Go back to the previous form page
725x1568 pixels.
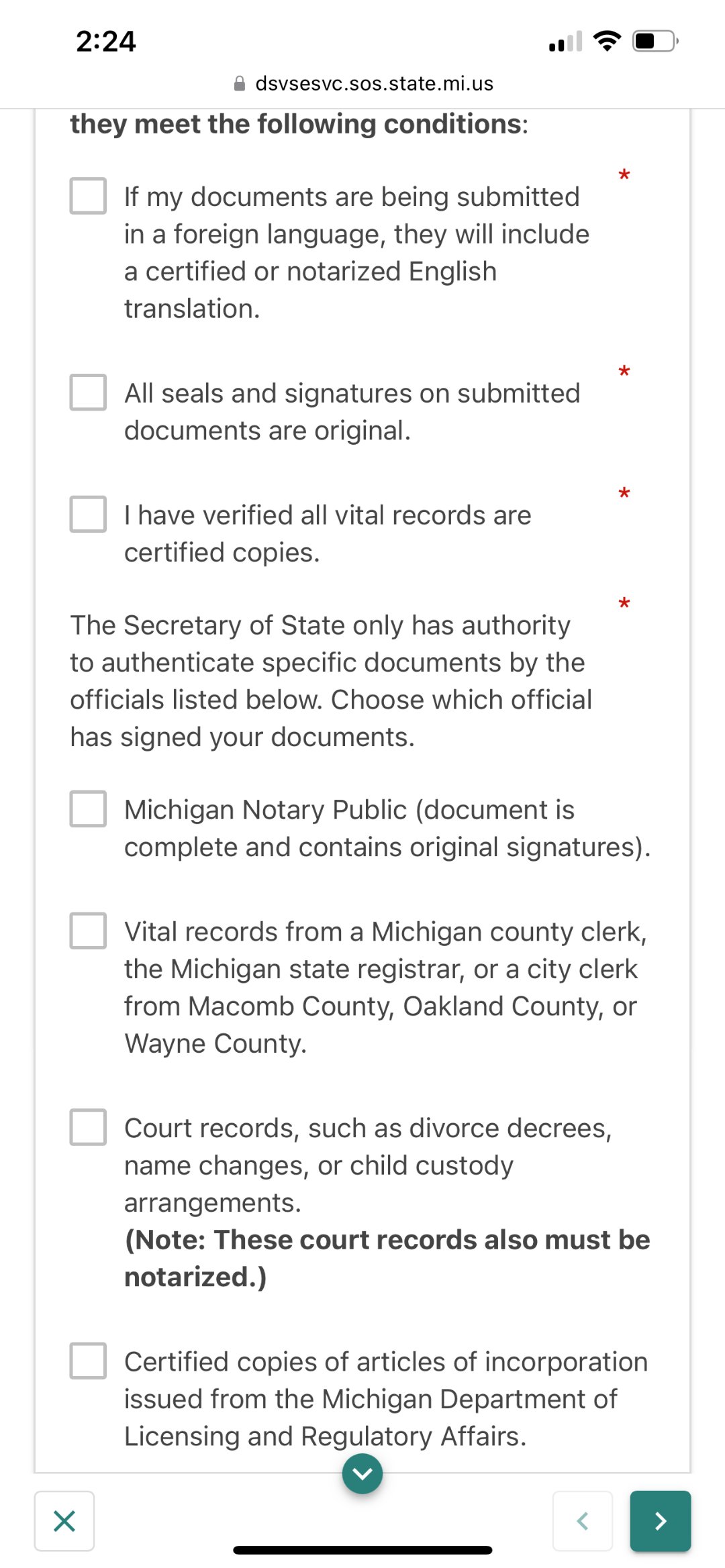pos(582,1521)
